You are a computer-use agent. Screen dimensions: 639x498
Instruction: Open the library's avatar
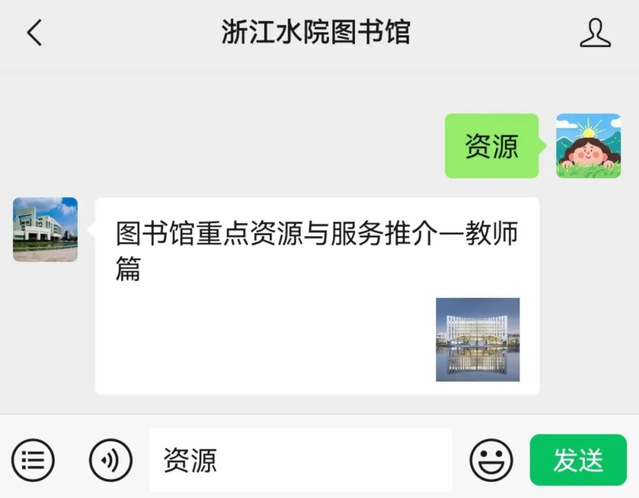tap(45, 230)
